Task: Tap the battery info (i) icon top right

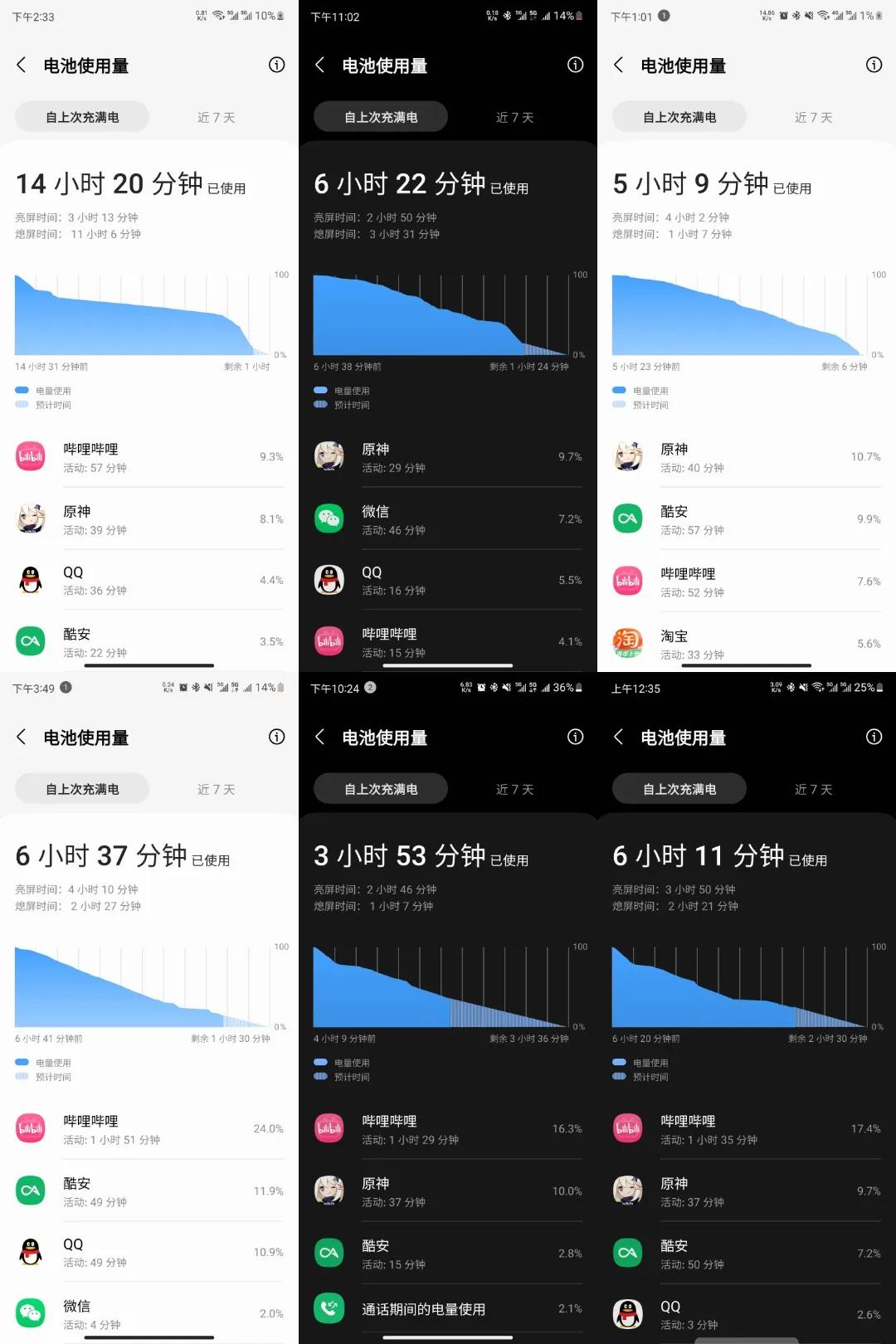Action: point(276,65)
